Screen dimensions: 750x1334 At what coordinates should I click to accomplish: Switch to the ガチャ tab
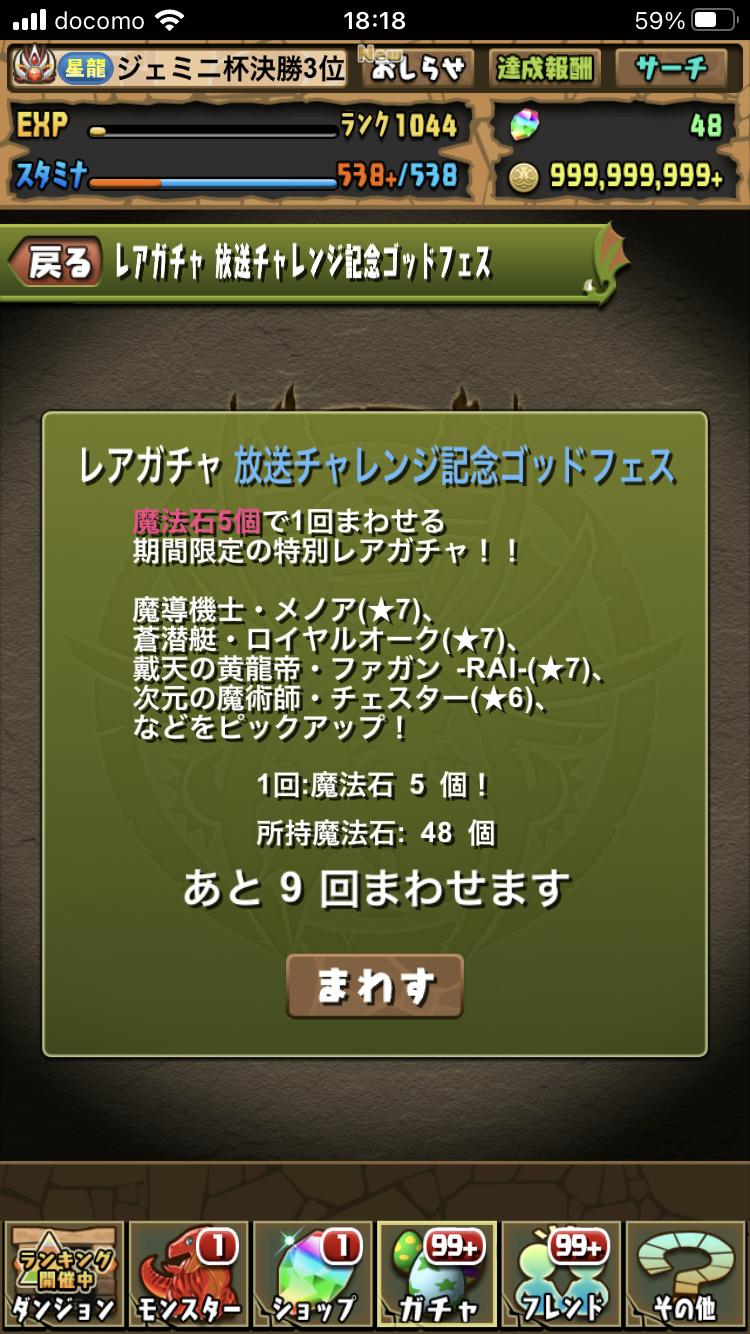(x=437, y=1274)
